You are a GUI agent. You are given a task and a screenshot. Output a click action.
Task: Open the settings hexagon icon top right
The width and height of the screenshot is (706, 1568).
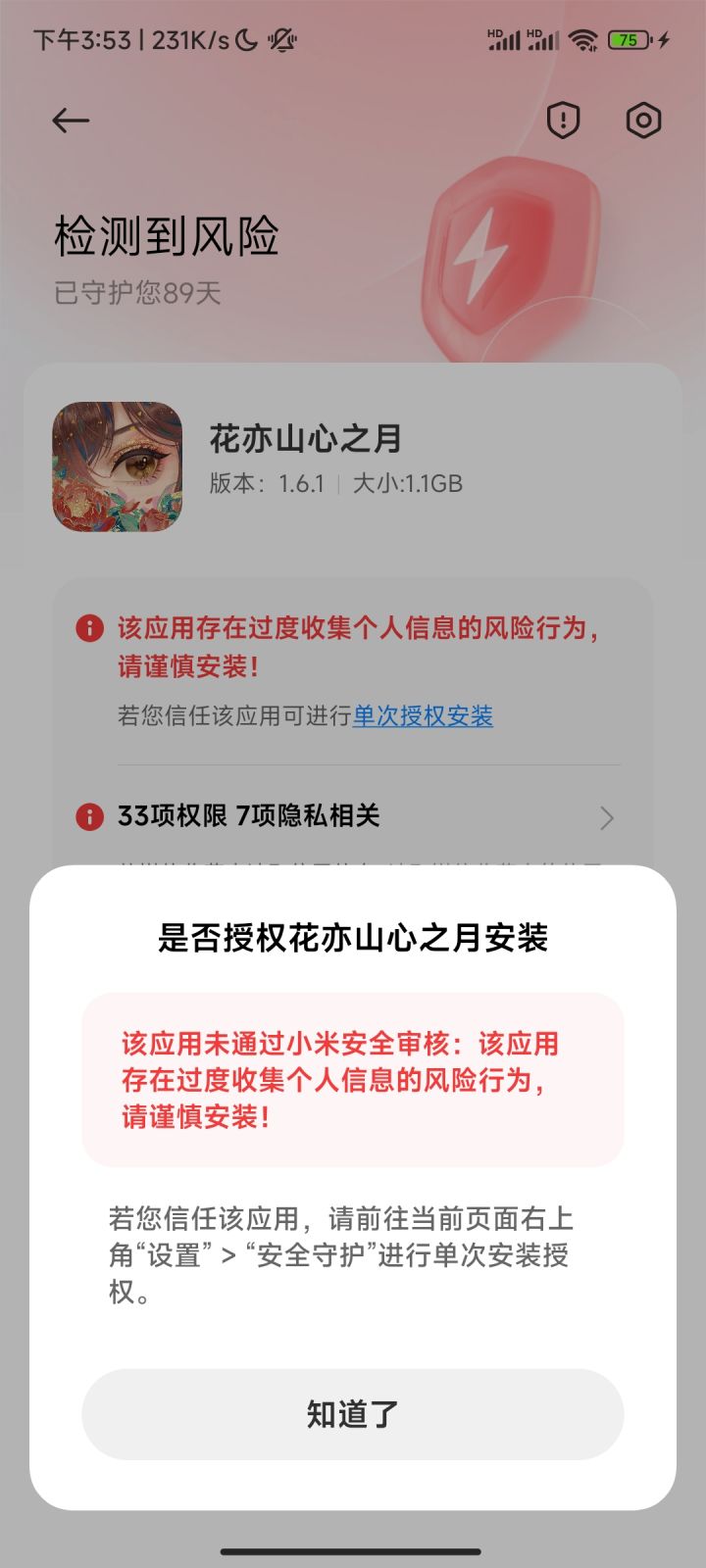click(643, 120)
